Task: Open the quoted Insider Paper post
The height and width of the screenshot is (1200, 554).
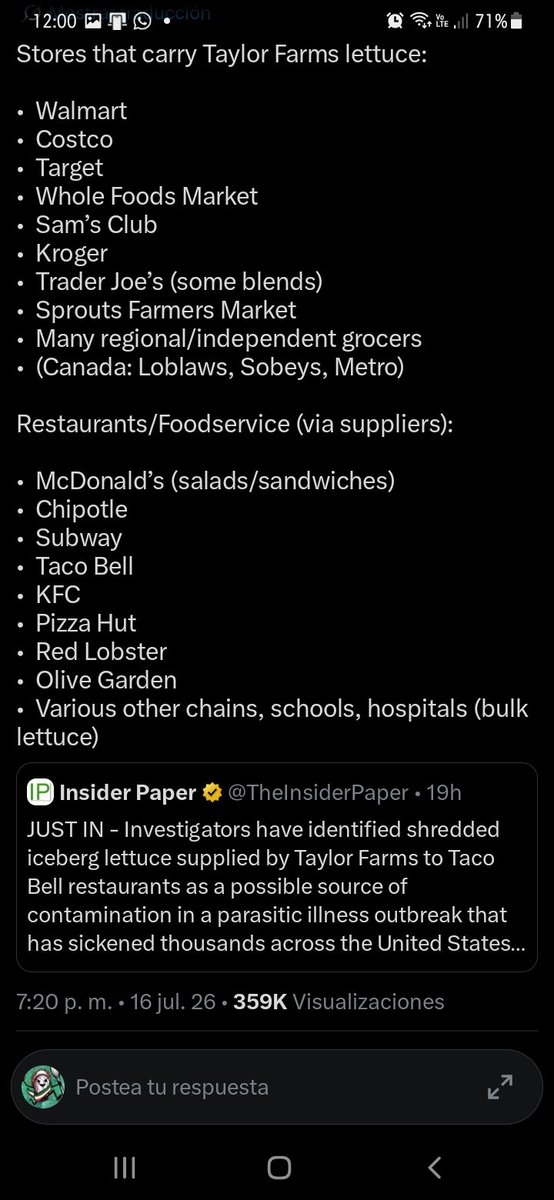Action: (x=277, y=867)
